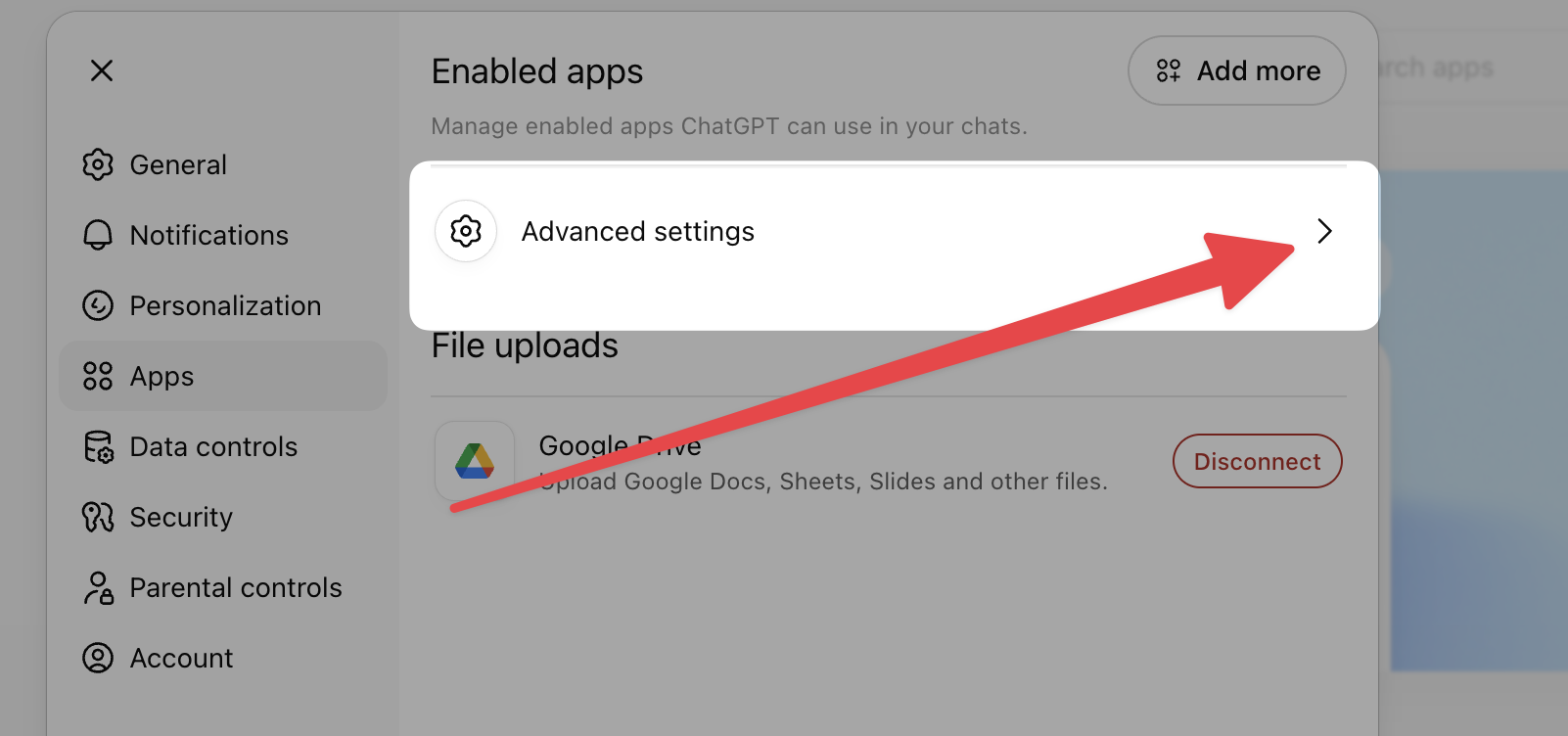Select the Apps section
The image size is (1568, 736).
point(161,376)
